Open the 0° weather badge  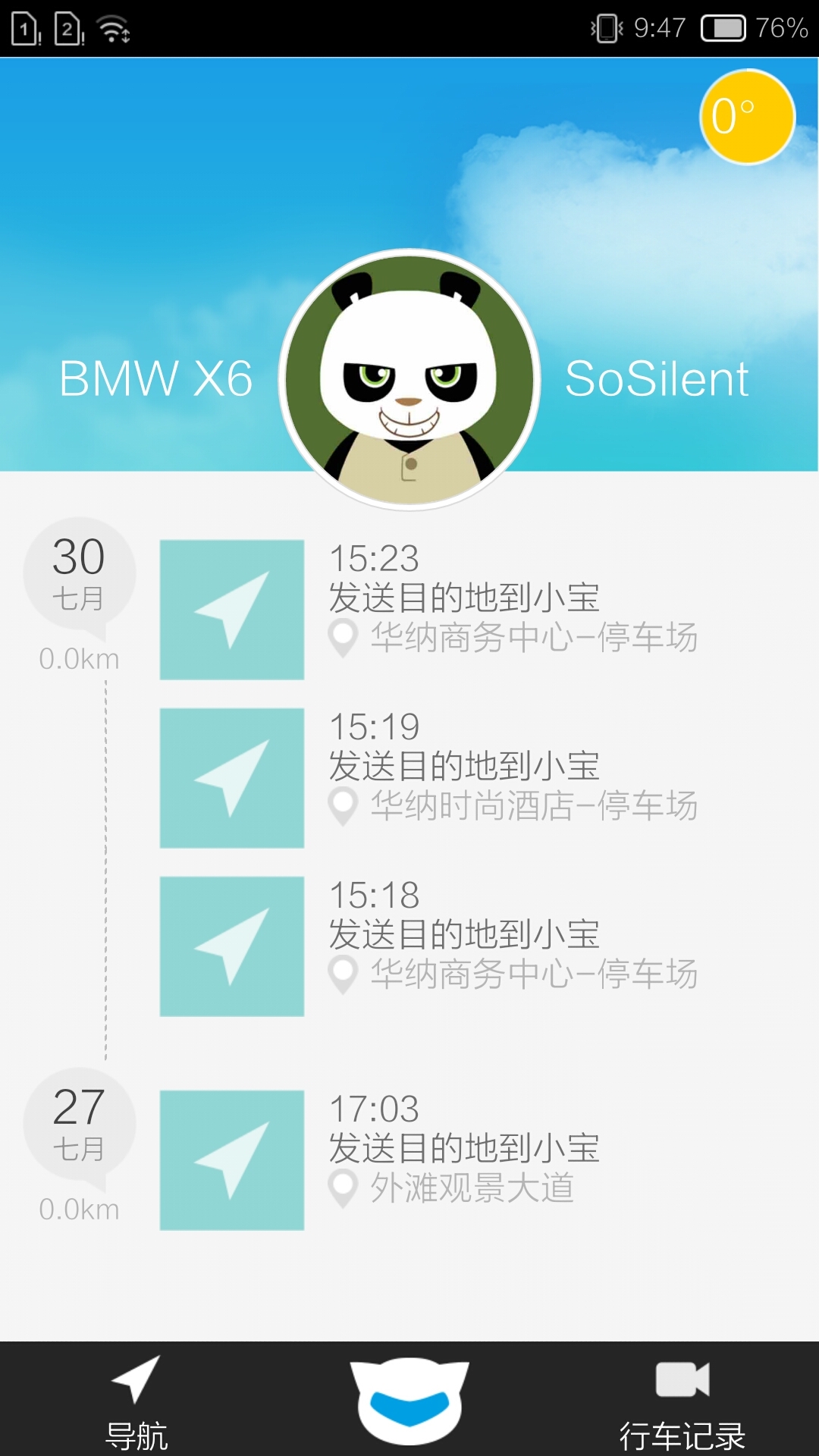pos(747,117)
